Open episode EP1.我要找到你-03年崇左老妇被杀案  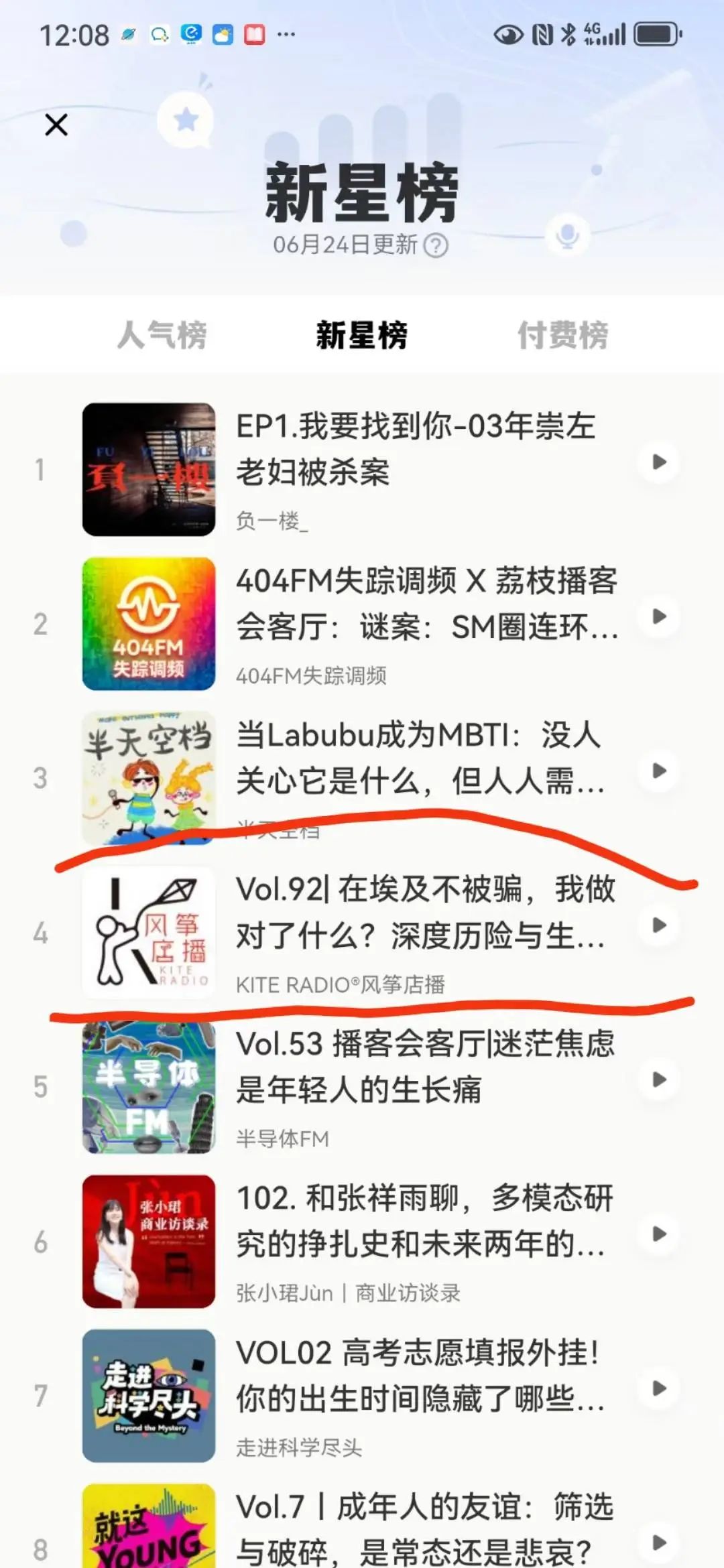point(416,449)
